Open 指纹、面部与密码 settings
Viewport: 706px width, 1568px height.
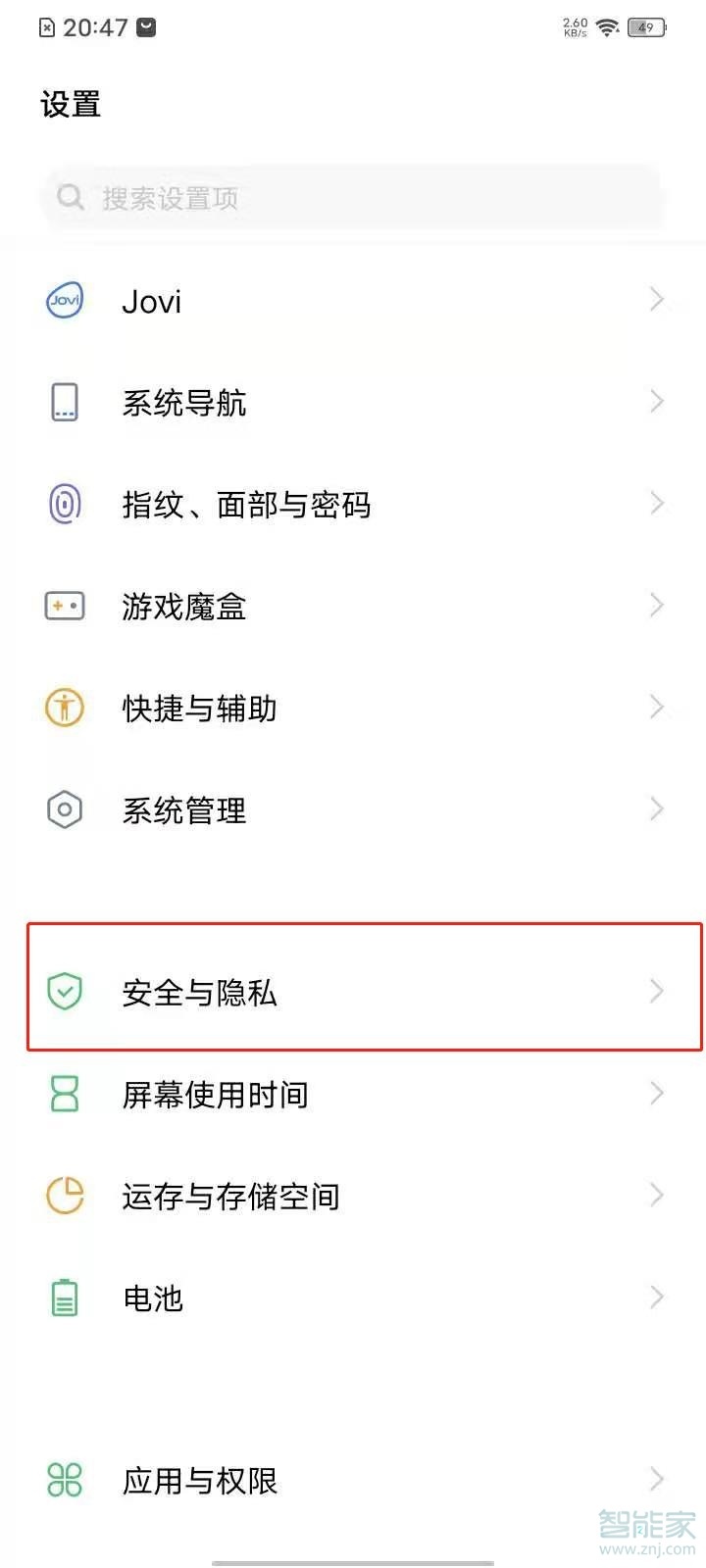tap(353, 504)
